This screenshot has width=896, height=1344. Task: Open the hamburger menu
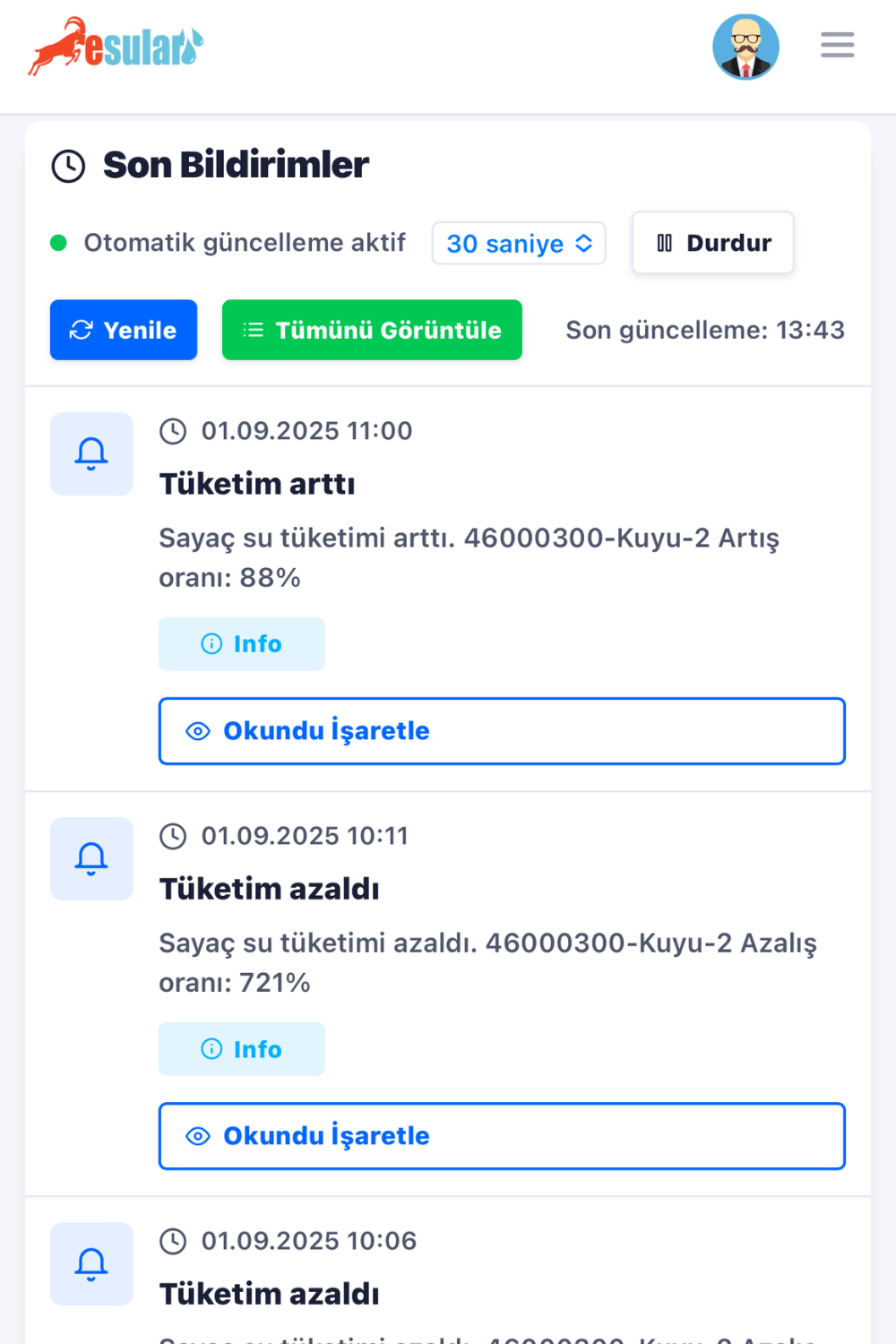click(x=837, y=45)
